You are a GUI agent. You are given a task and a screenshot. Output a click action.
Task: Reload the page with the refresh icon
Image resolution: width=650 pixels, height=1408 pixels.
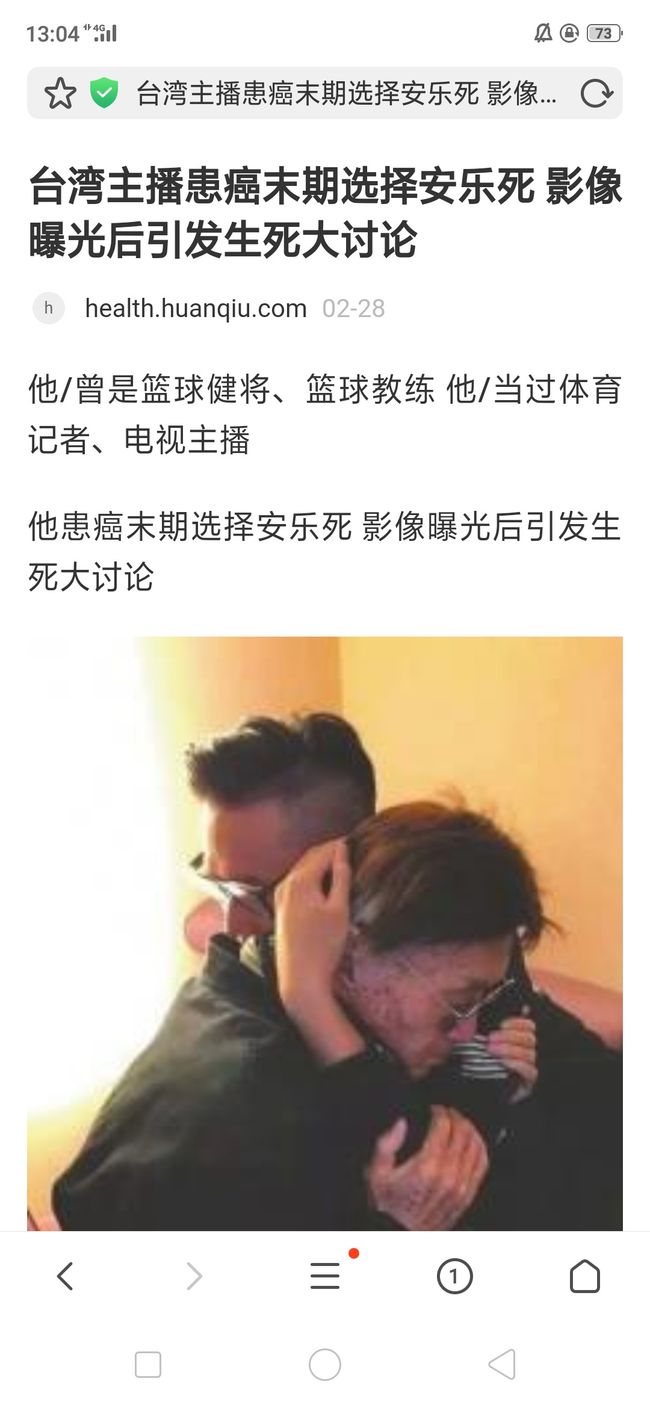pyautogui.click(x=596, y=94)
